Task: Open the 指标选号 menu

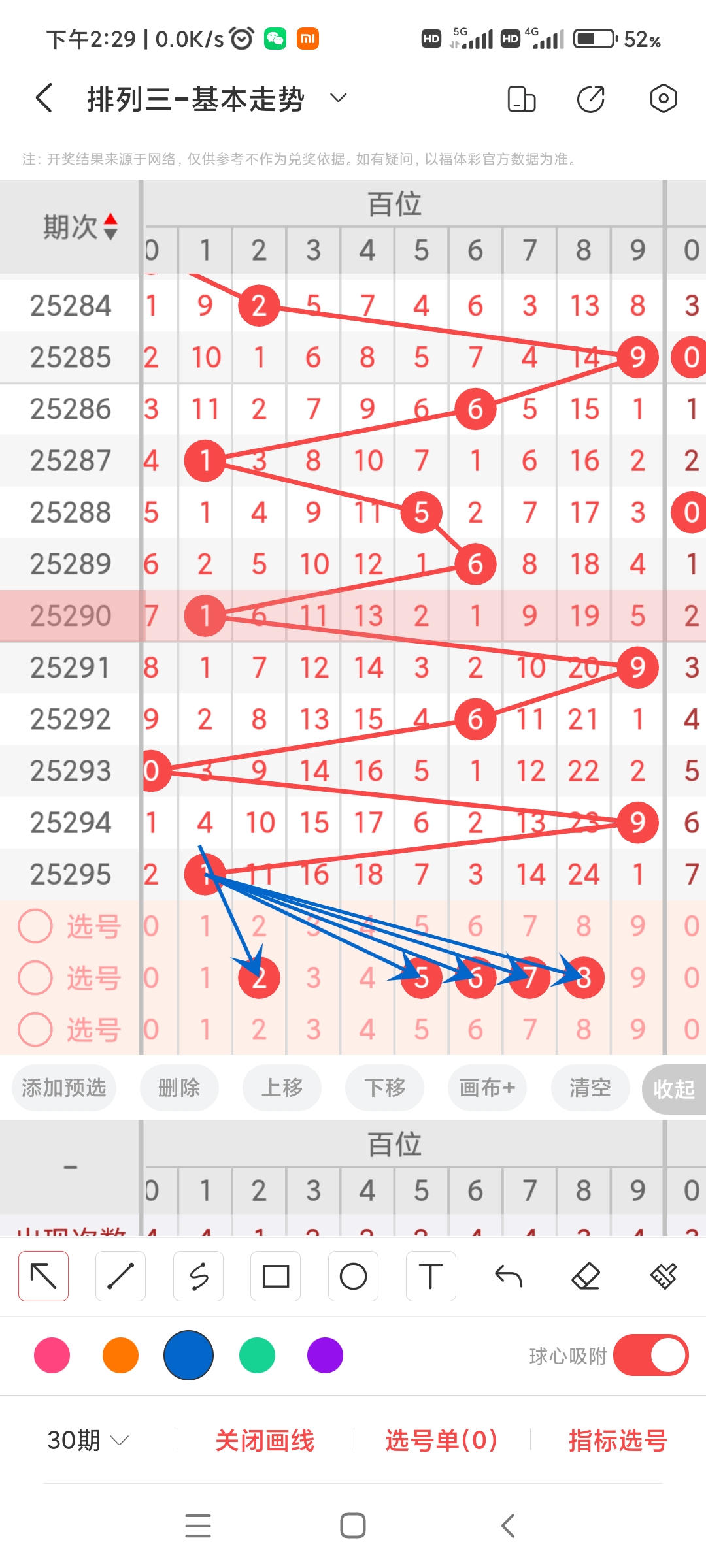Action: click(617, 1441)
